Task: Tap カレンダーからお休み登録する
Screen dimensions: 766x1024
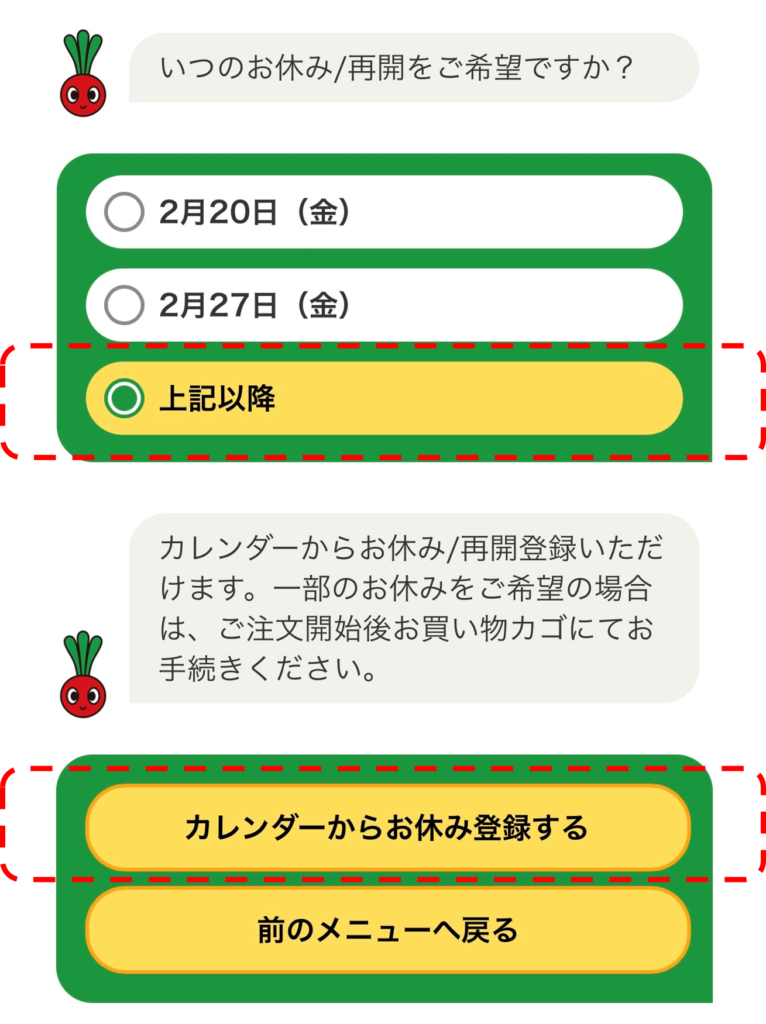Action: pyautogui.click(x=386, y=828)
